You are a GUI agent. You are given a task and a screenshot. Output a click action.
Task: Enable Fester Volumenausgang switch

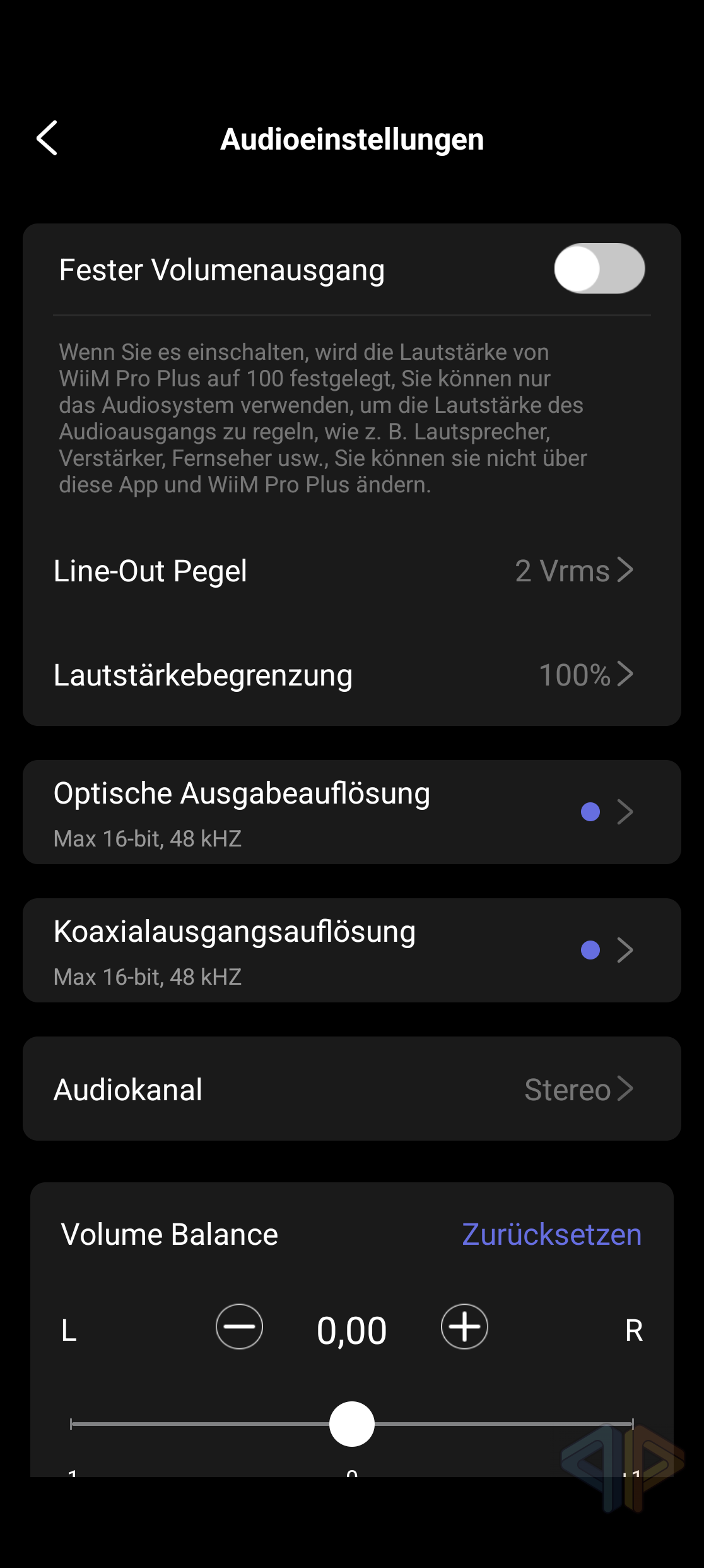pos(599,269)
